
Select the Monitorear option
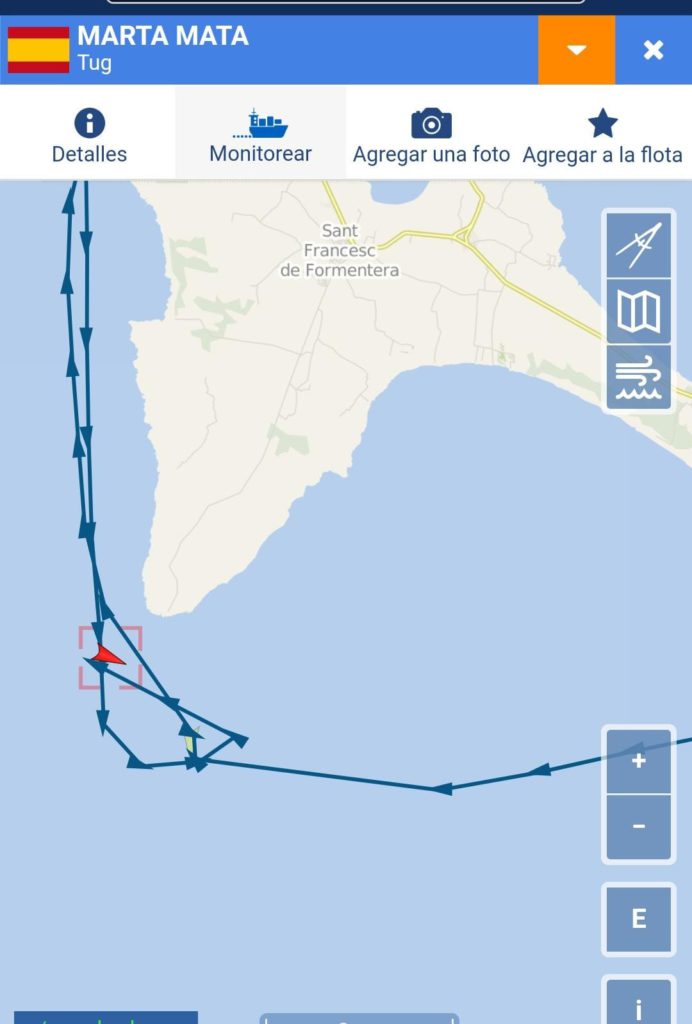[260, 135]
